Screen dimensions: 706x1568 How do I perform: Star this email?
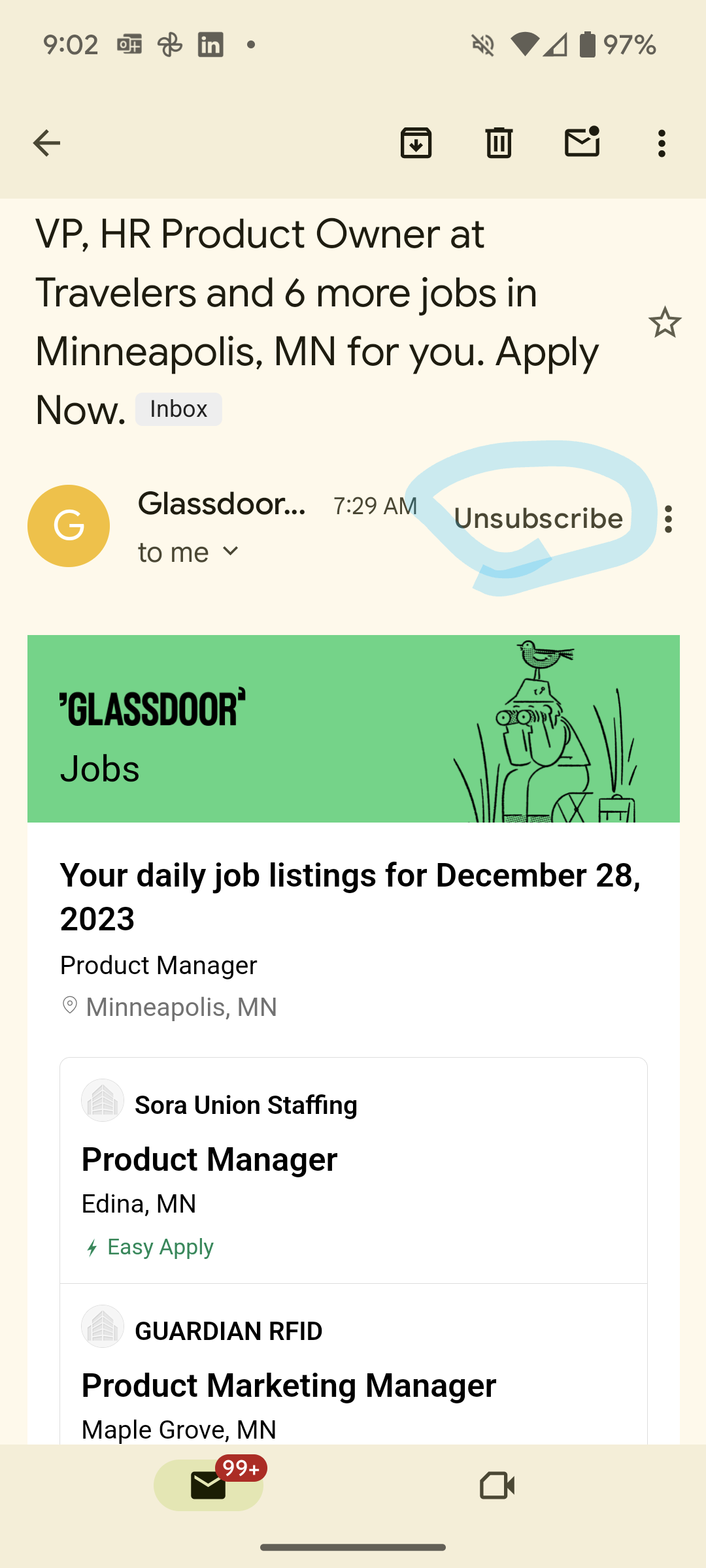[x=665, y=323]
